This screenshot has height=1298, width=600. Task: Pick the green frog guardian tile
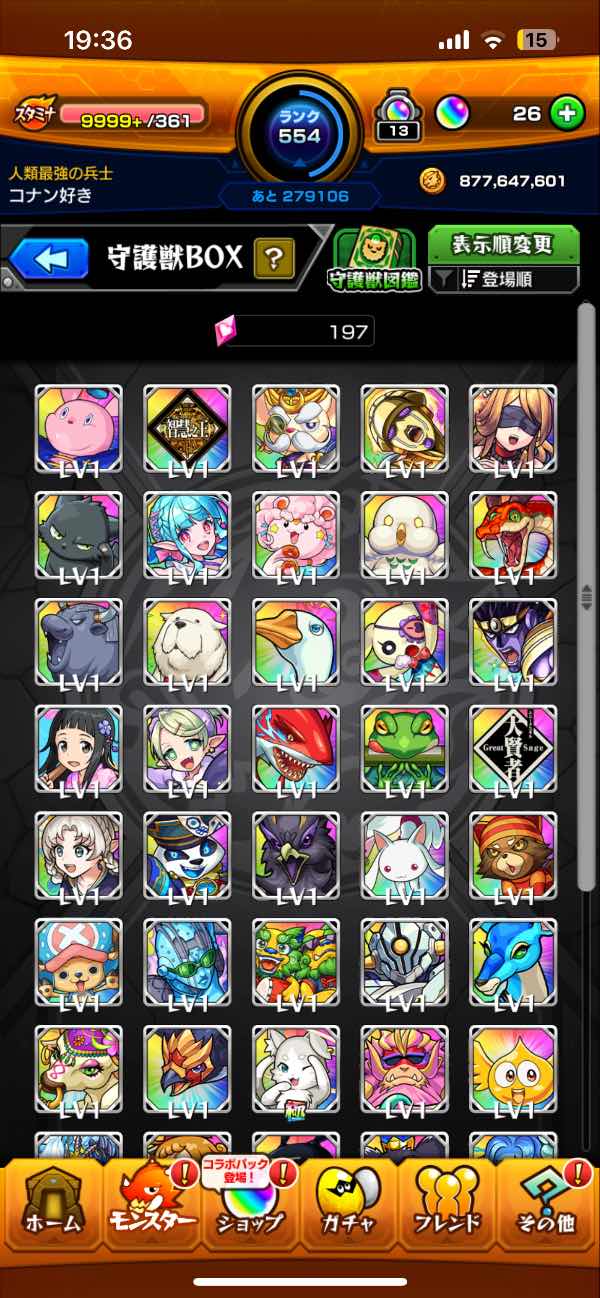click(x=404, y=749)
